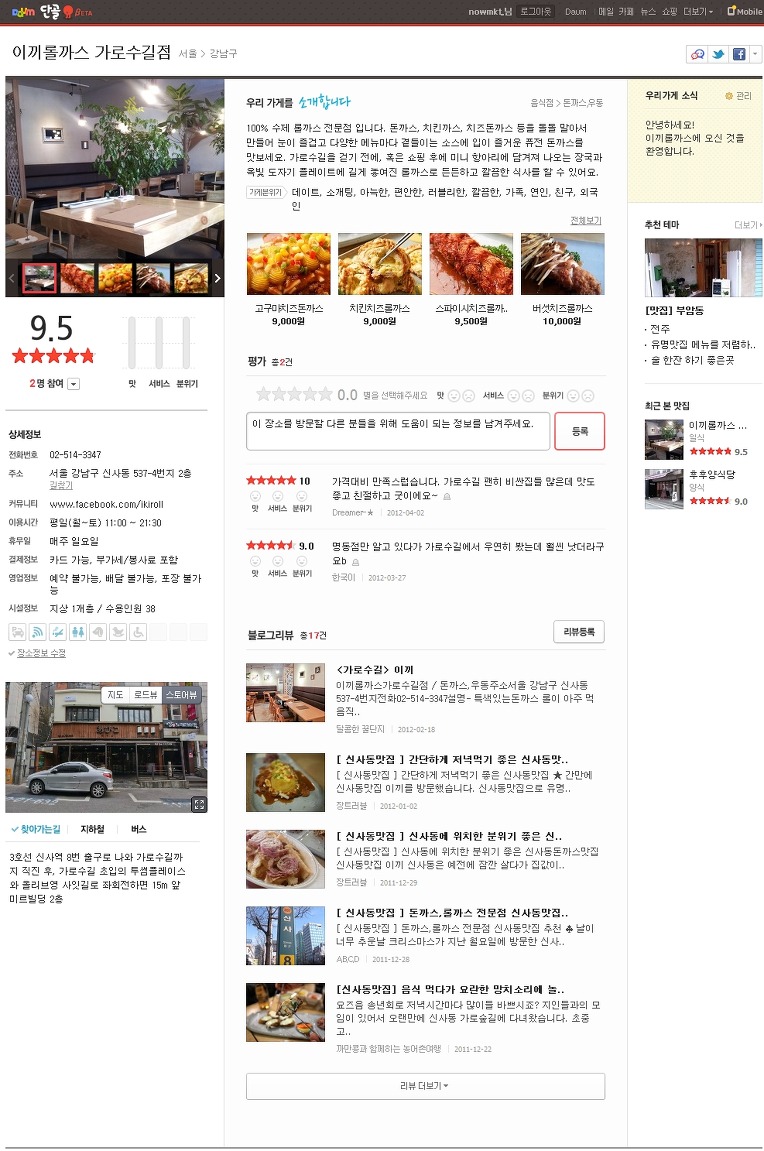Share the page on Facebook

pyautogui.click(x=738, y=54)
